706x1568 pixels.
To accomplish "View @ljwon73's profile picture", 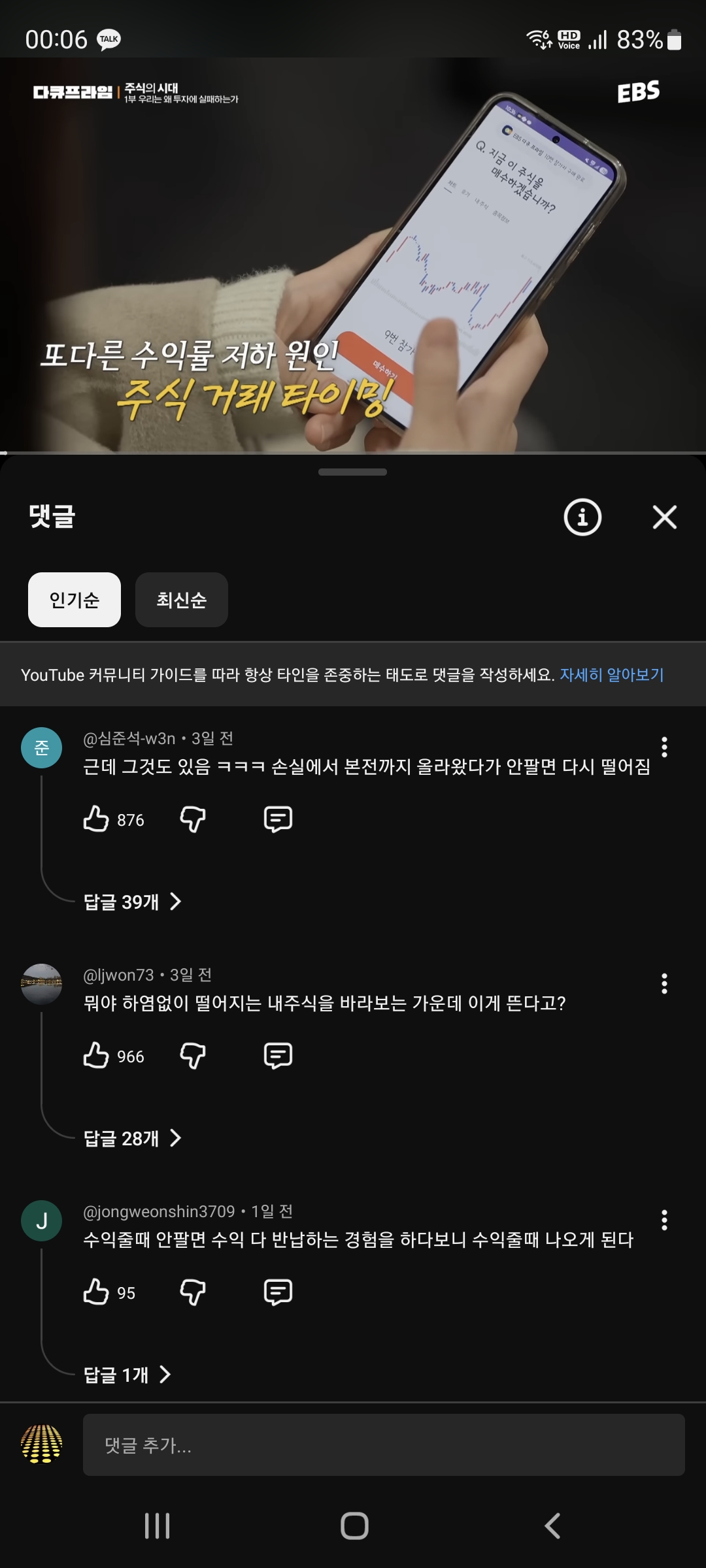I will (41, 983).
